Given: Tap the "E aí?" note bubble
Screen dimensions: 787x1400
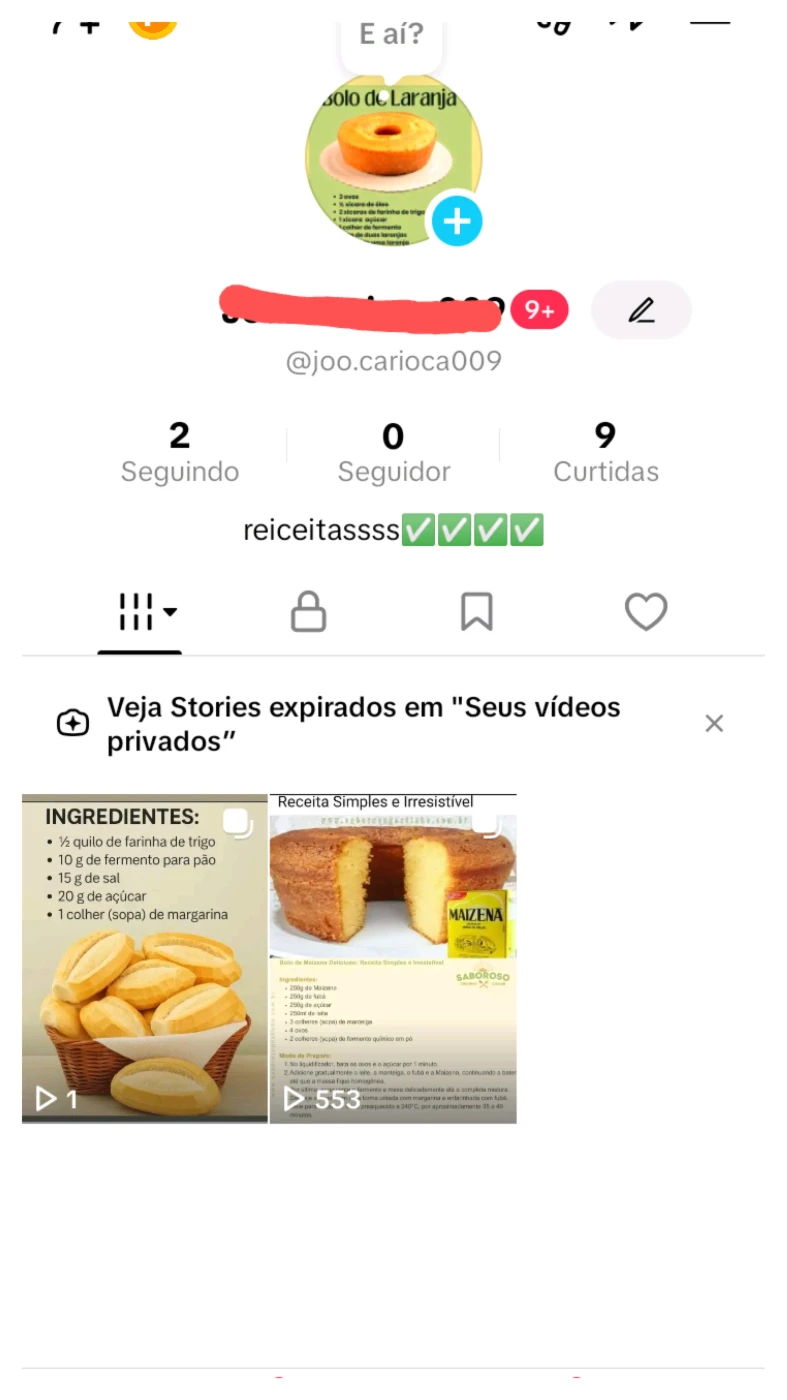Looking at the screenshot, I should coord(391,36).
